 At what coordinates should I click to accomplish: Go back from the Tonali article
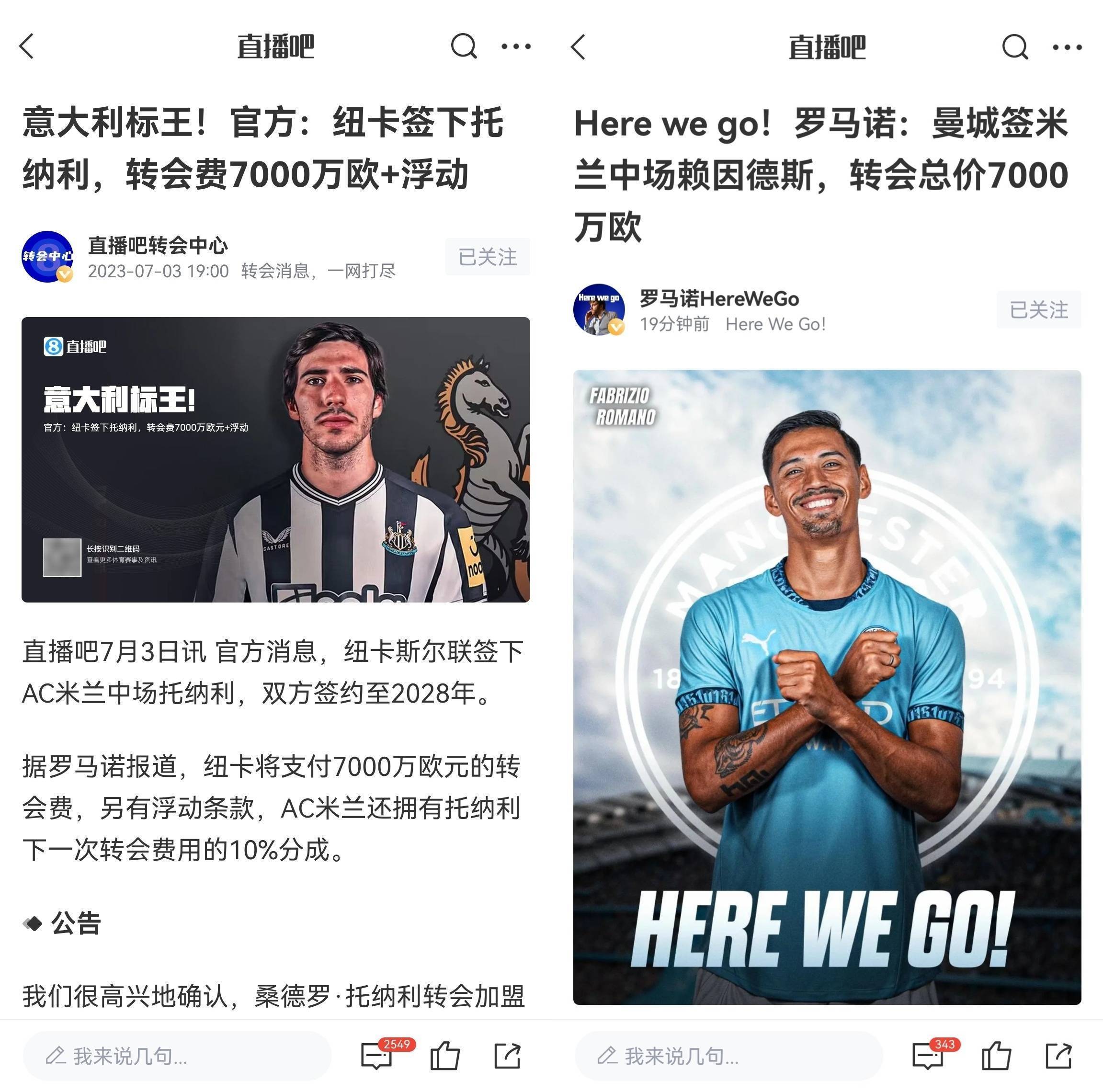click(x=27, y=46)
